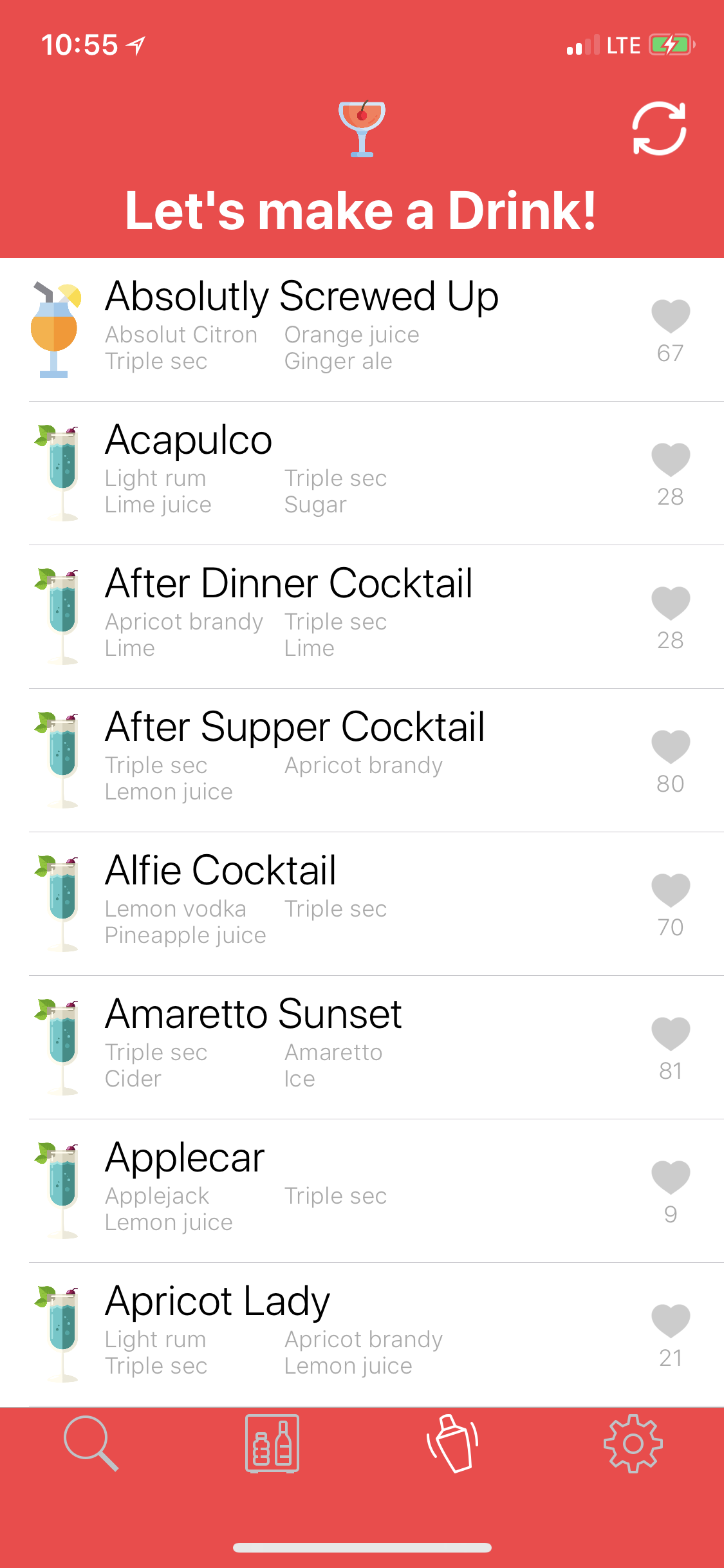The image size is (724, 1568).
Task: View the After Supper Cocktail recipe
Action: tap(295, 727)
